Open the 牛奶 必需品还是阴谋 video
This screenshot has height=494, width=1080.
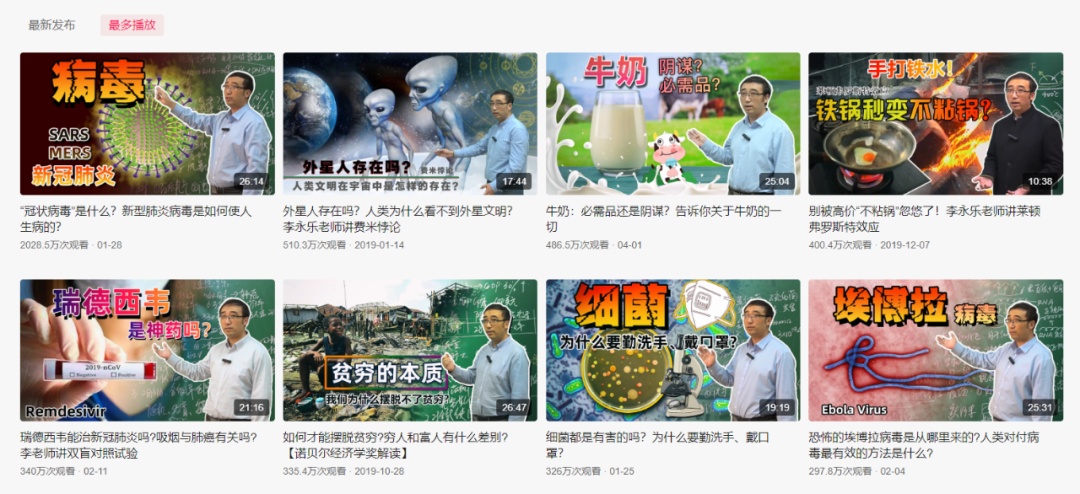click(673, 123)
